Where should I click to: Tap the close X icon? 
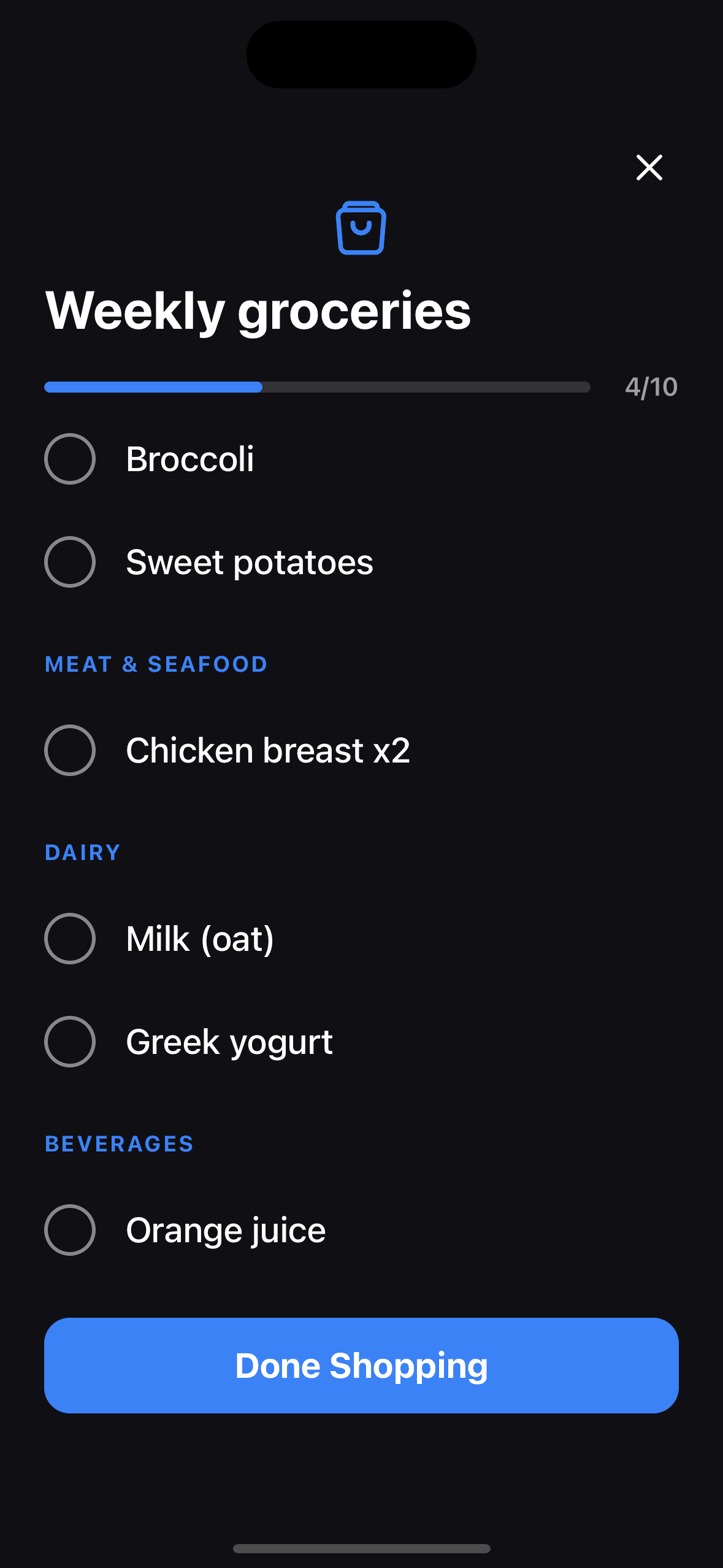(648, 167)
